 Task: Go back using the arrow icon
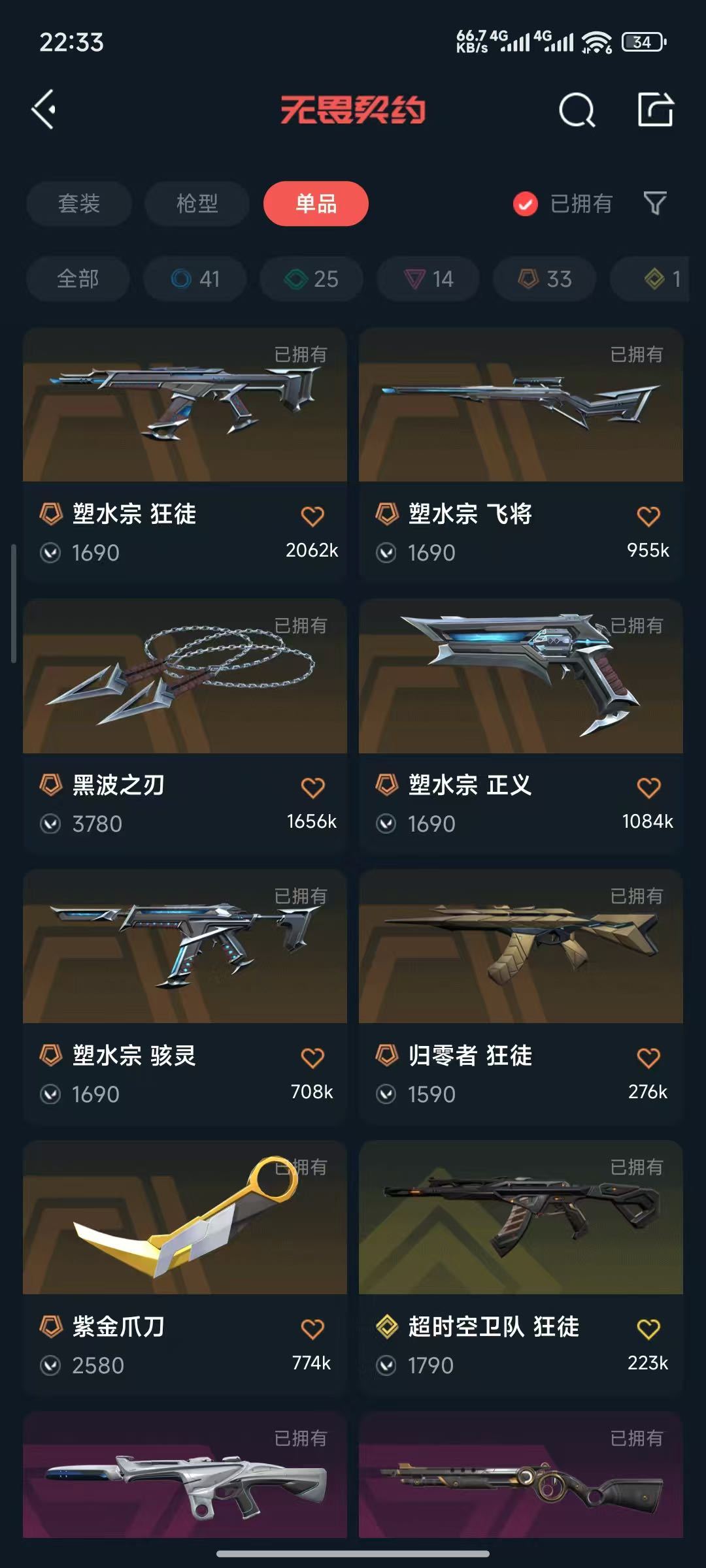click(x=44, y=109)
